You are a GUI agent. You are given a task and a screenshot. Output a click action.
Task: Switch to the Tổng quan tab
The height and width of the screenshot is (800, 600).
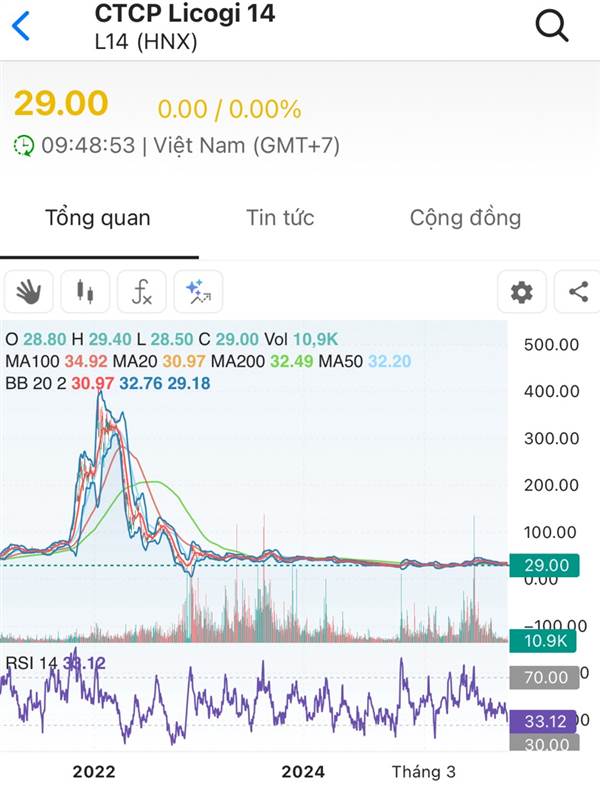point(98,218)
